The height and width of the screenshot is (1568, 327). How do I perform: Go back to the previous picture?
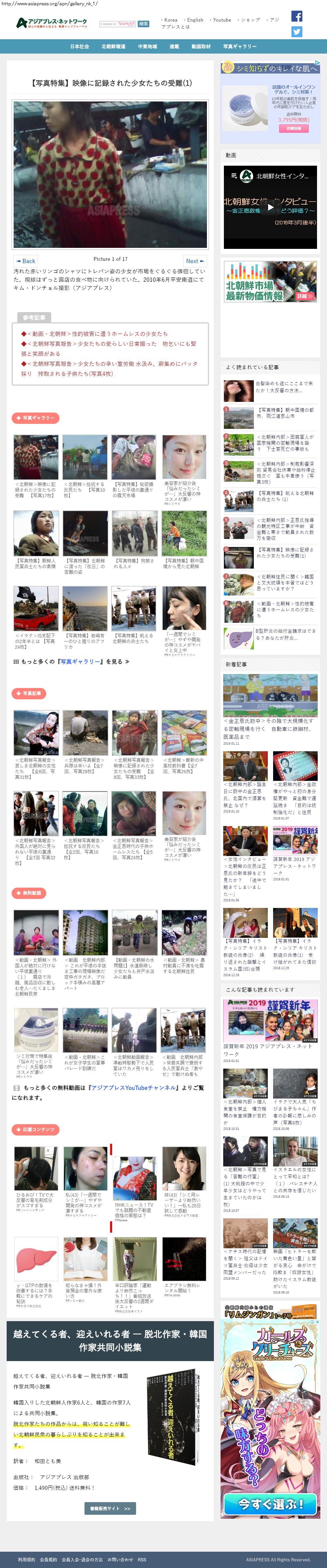pos(26,261)
